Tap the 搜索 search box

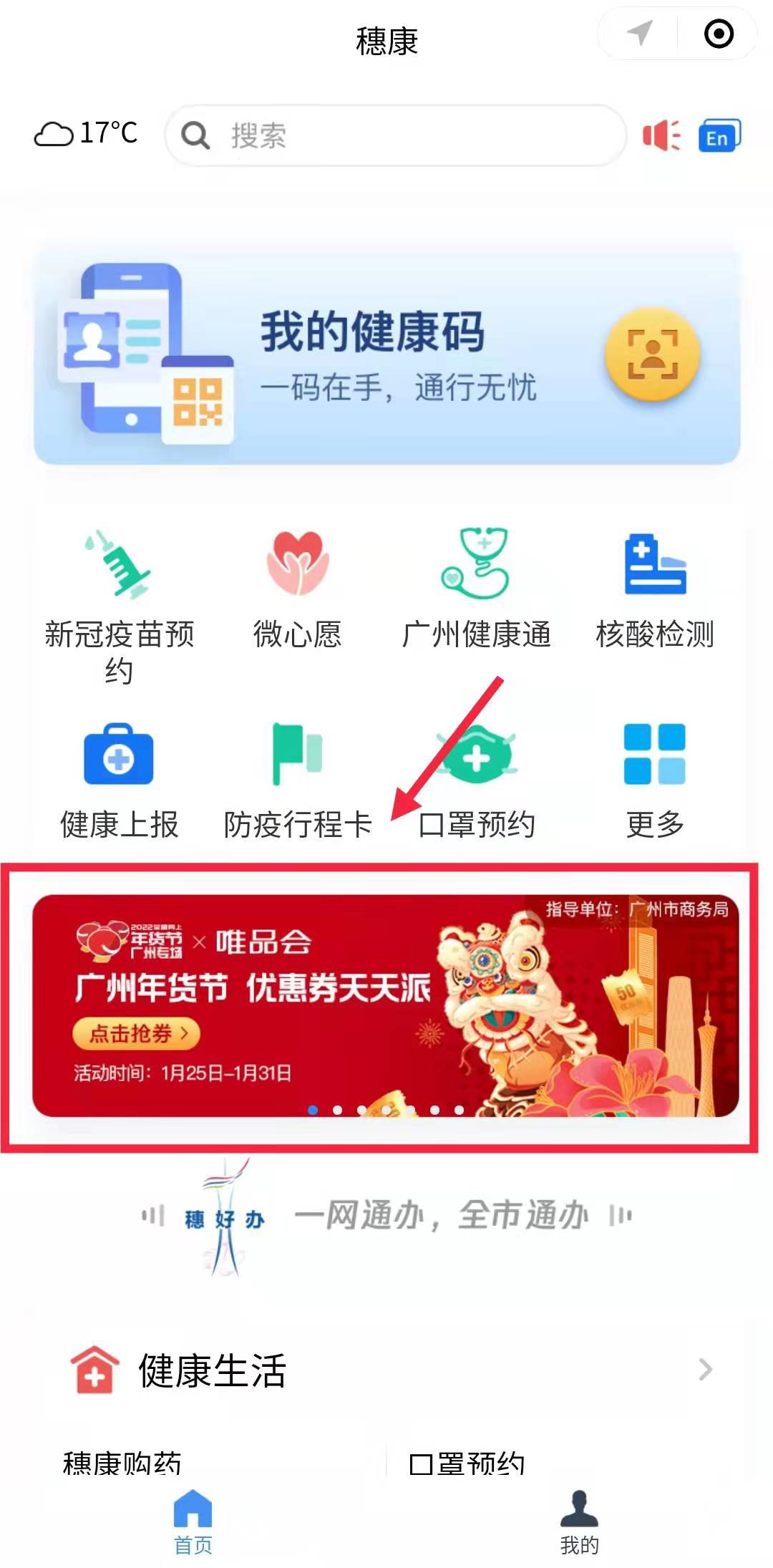[394, 135]
